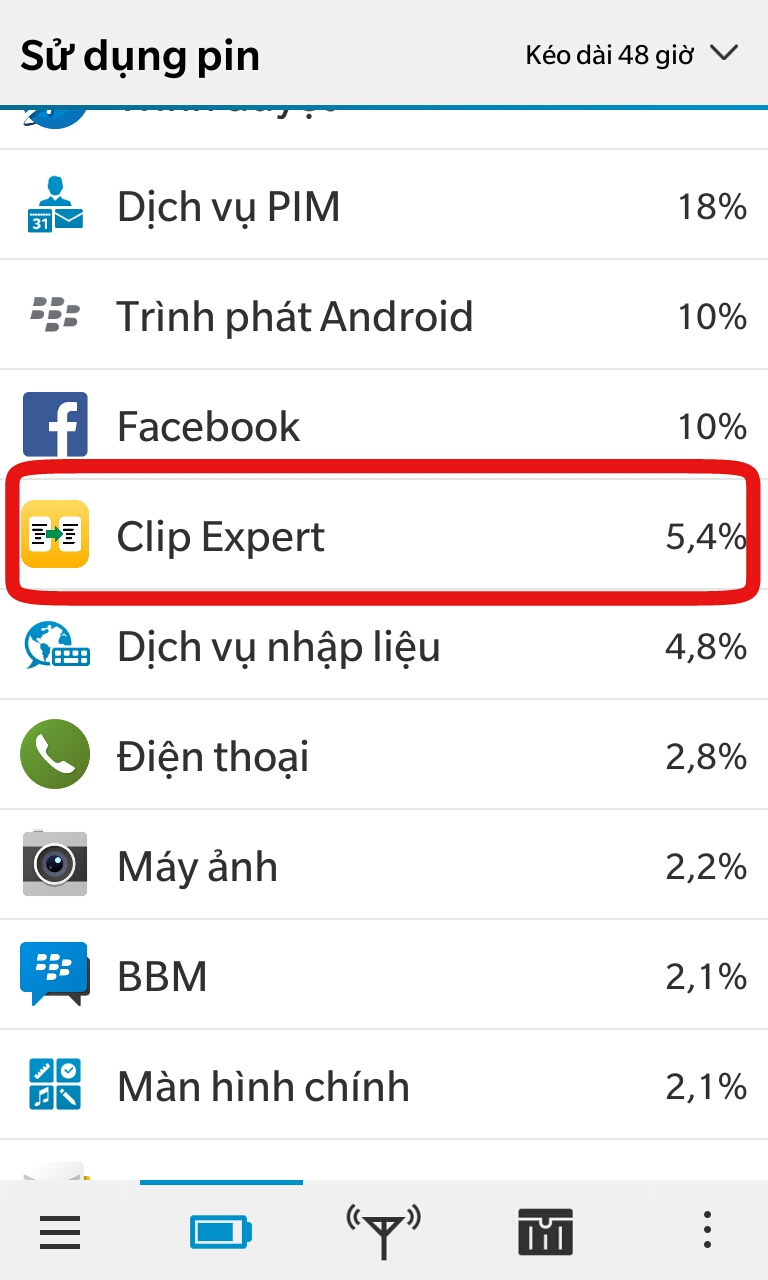This screenshot has height=1280, width=768.
Task: Open battery details for Dịch vụ PIM
Action: click(384, 206)
